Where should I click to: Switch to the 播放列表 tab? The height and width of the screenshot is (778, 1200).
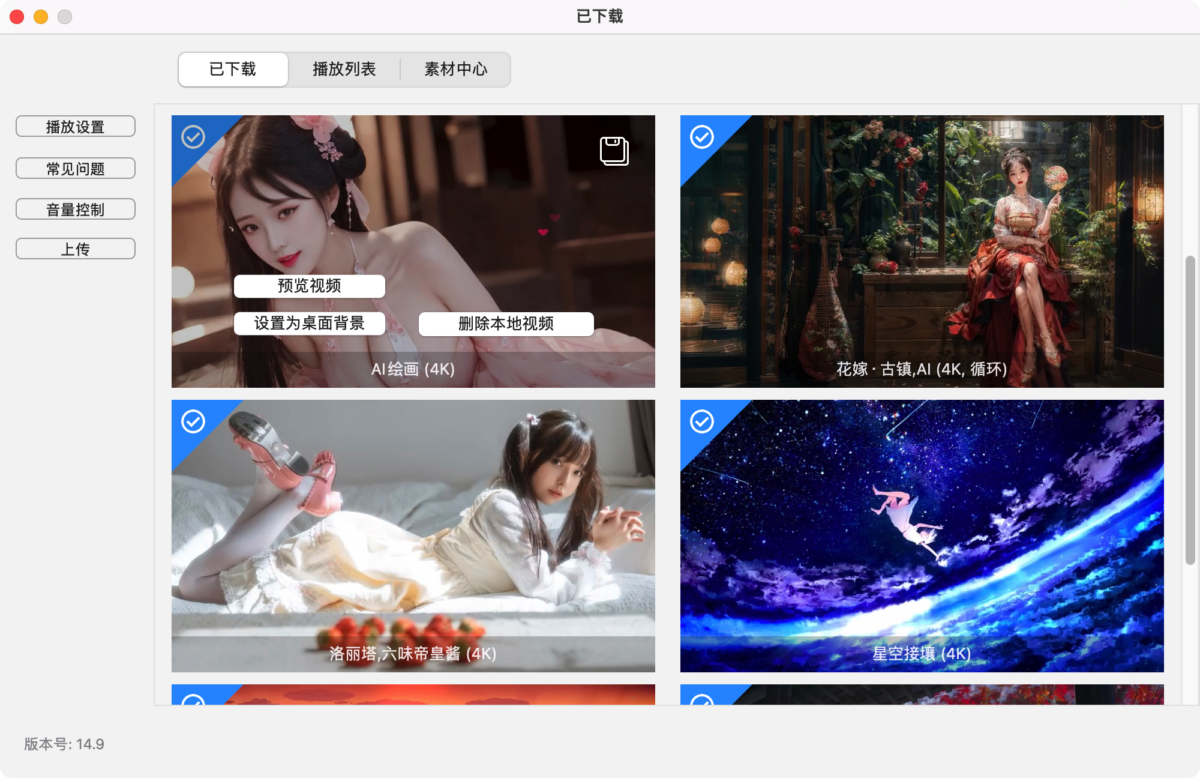[344, 69]
